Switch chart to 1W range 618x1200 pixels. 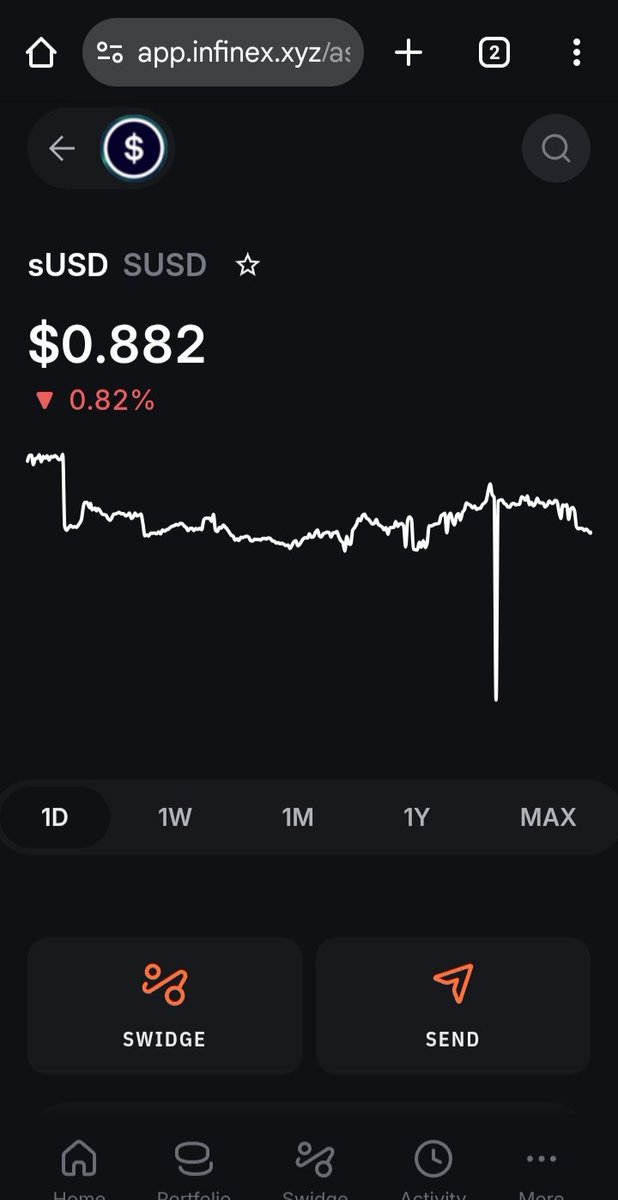(174, 817)
